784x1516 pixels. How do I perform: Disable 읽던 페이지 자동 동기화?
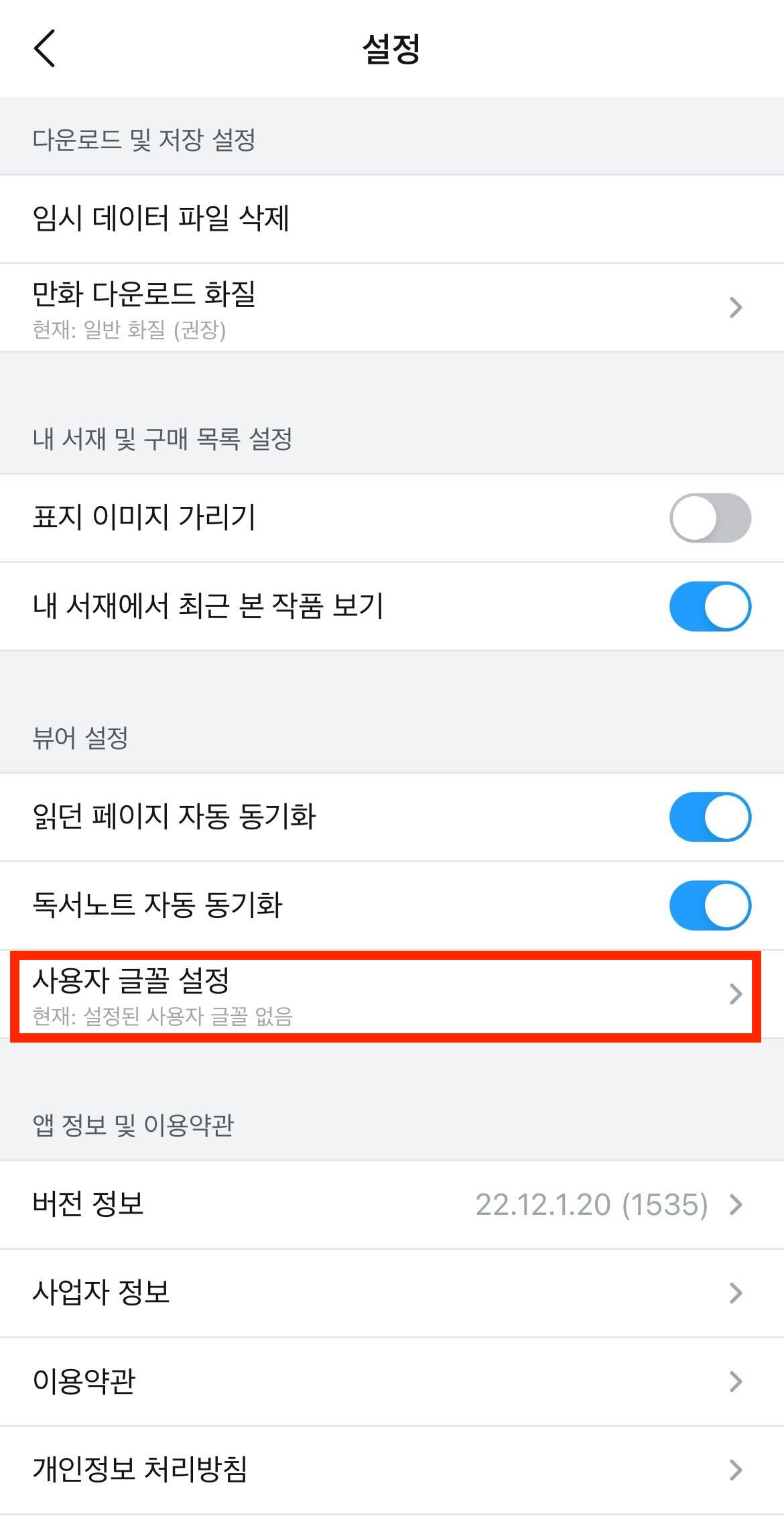[710, 817]
